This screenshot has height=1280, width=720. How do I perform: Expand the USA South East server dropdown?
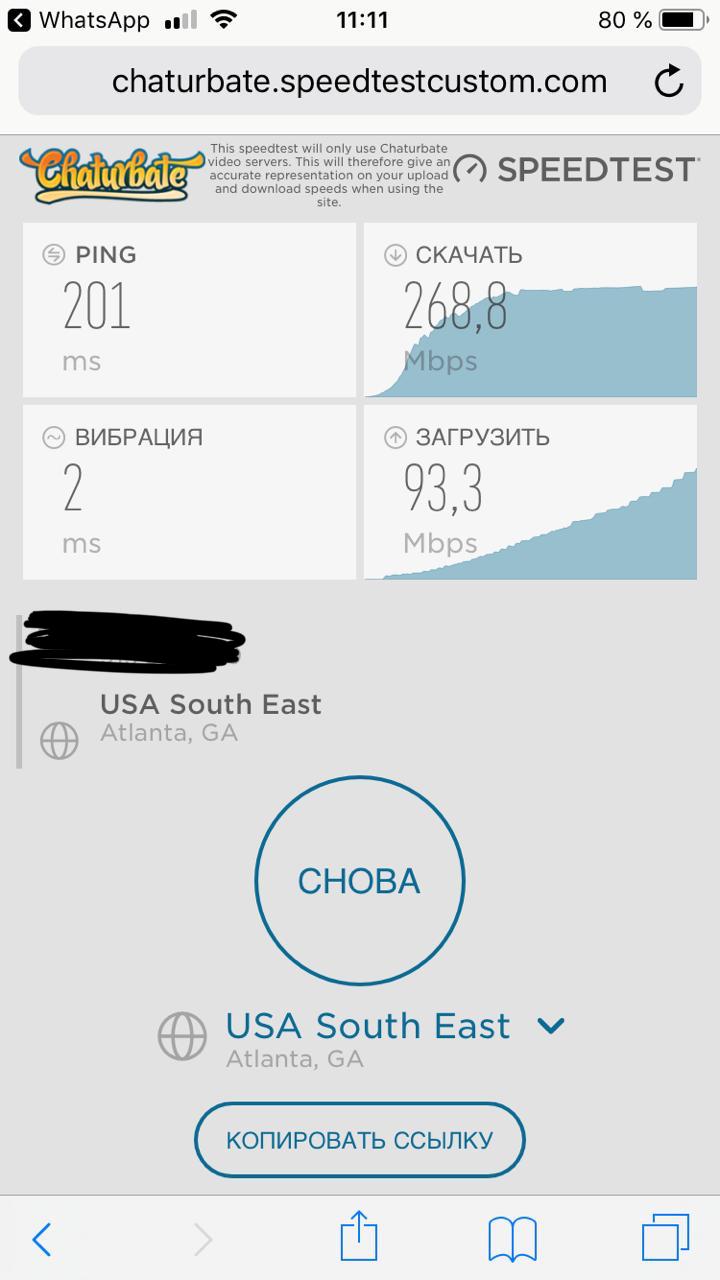tap(551, 1026)
